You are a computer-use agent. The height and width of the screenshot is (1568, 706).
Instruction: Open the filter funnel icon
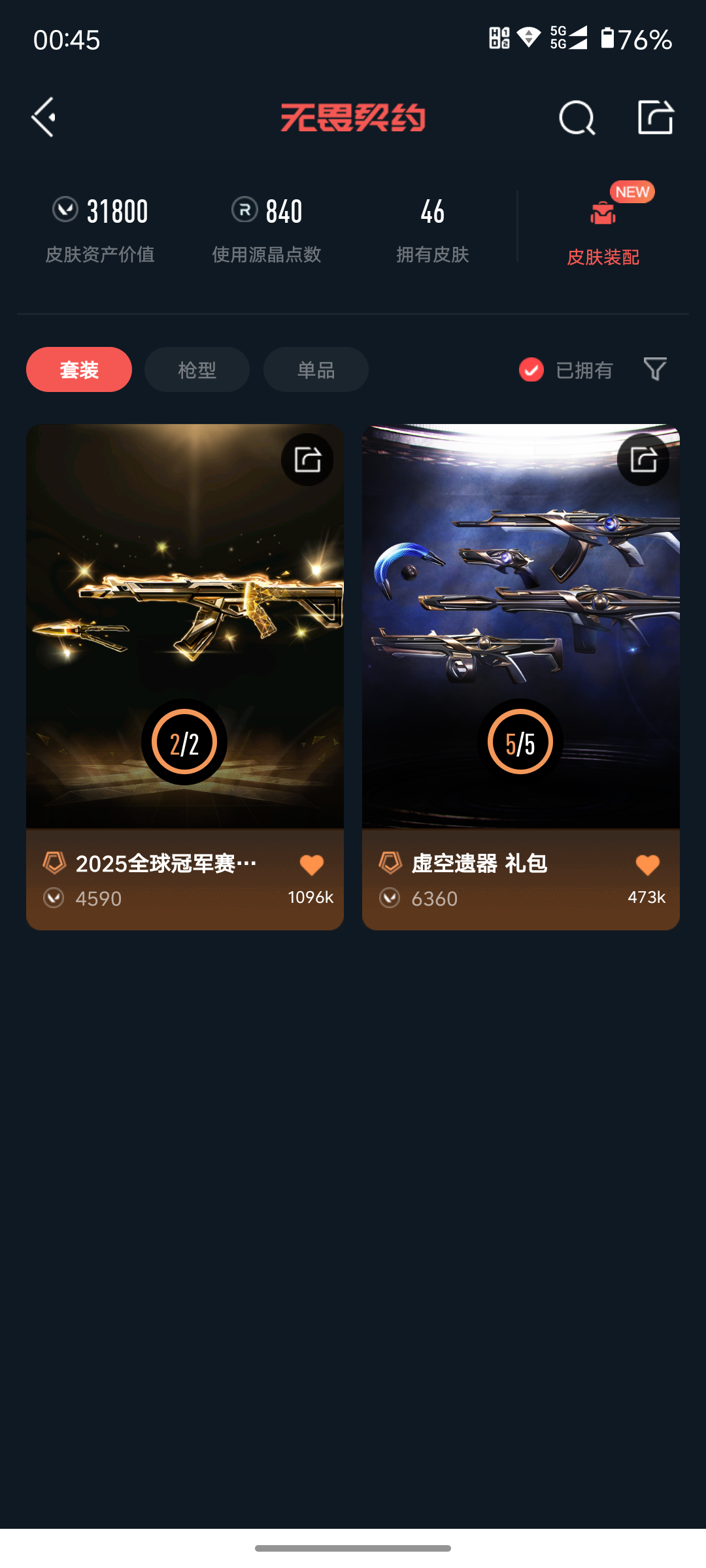click(x=655, y=369)
